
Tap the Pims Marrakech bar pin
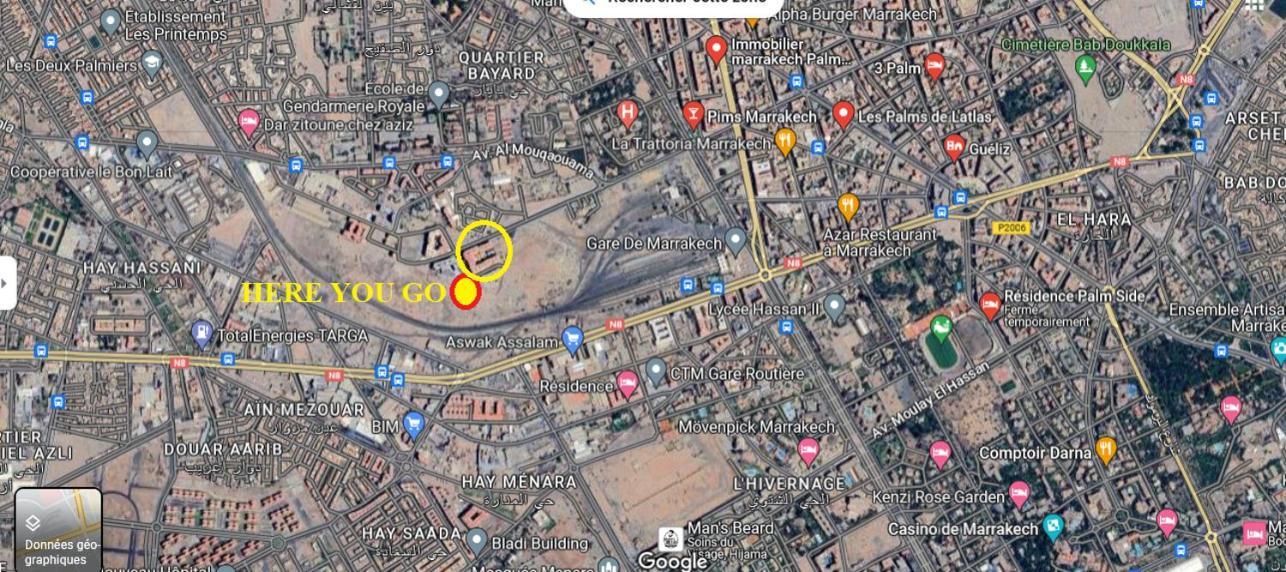click(692, 114)
